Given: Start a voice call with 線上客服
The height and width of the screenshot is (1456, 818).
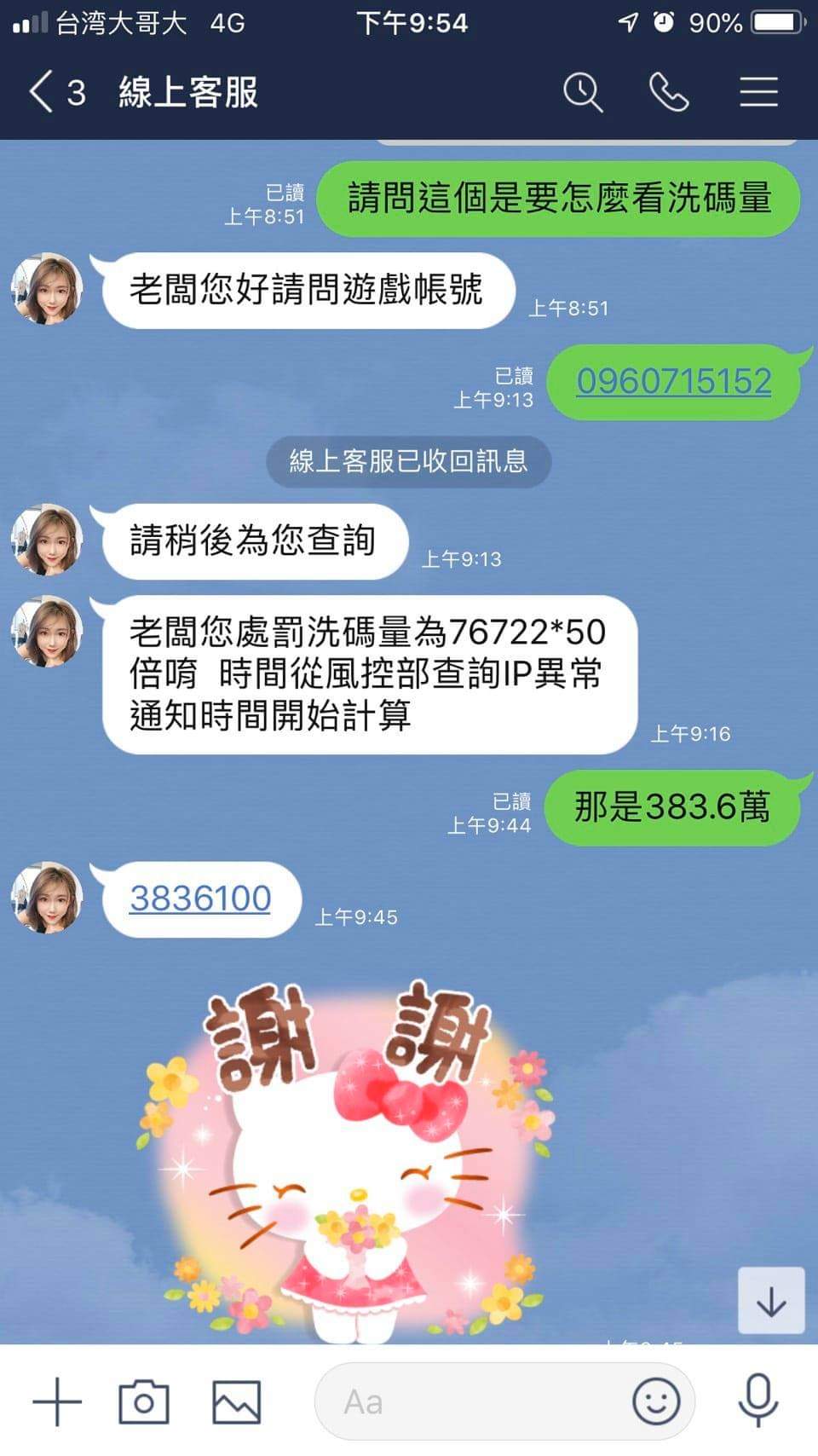Looking at the screenshot, I should pyautogui.click(x=669, y=92).
